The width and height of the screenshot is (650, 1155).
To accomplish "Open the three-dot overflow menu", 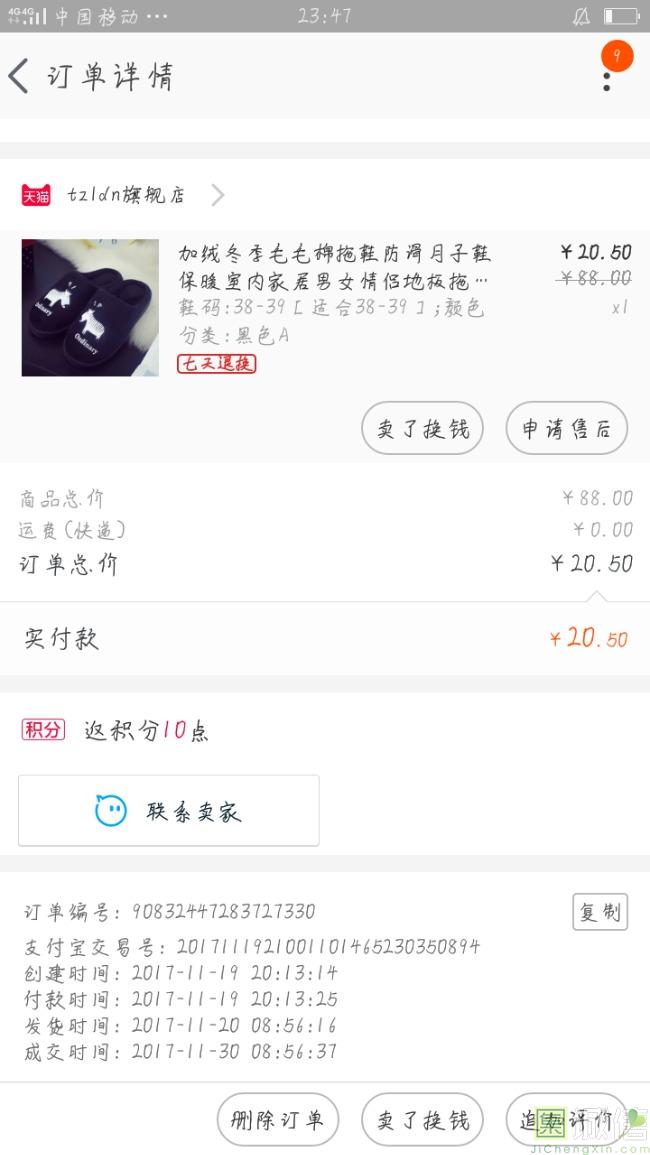I will tap(606, 78).
